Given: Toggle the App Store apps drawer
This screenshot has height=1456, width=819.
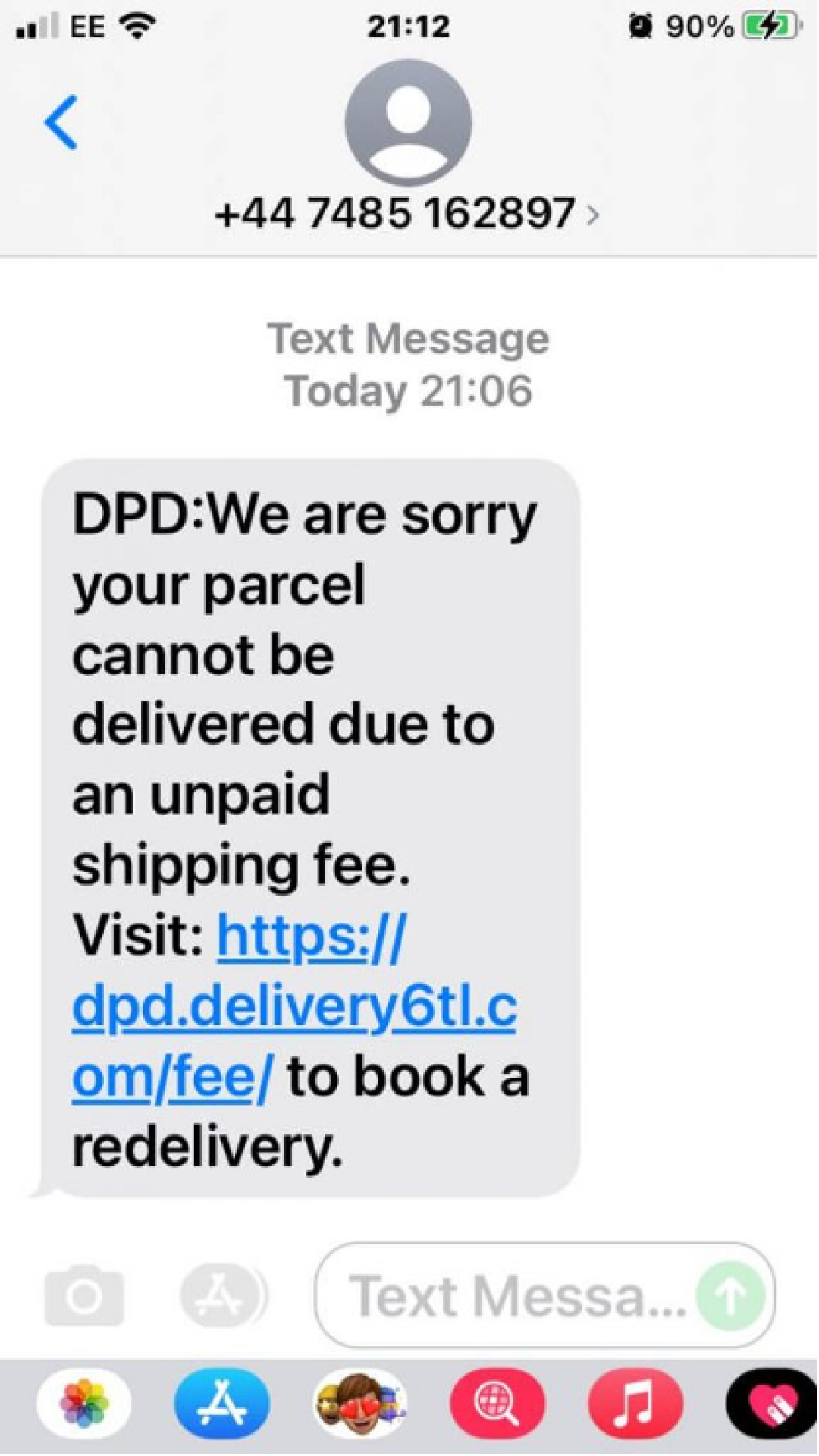Looking at the screenshot, I should pyautogui.click(x=222, y=1296).
